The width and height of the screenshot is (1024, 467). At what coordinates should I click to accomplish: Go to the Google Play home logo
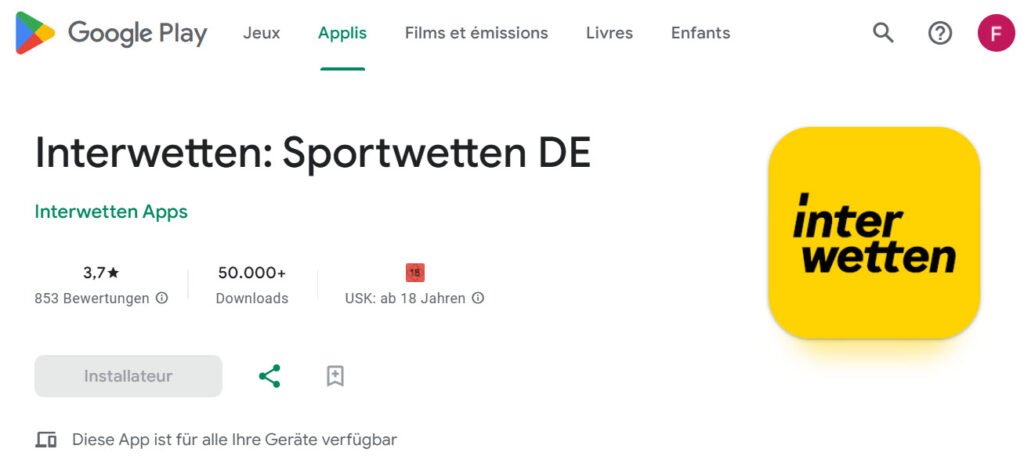pos(111,33)
